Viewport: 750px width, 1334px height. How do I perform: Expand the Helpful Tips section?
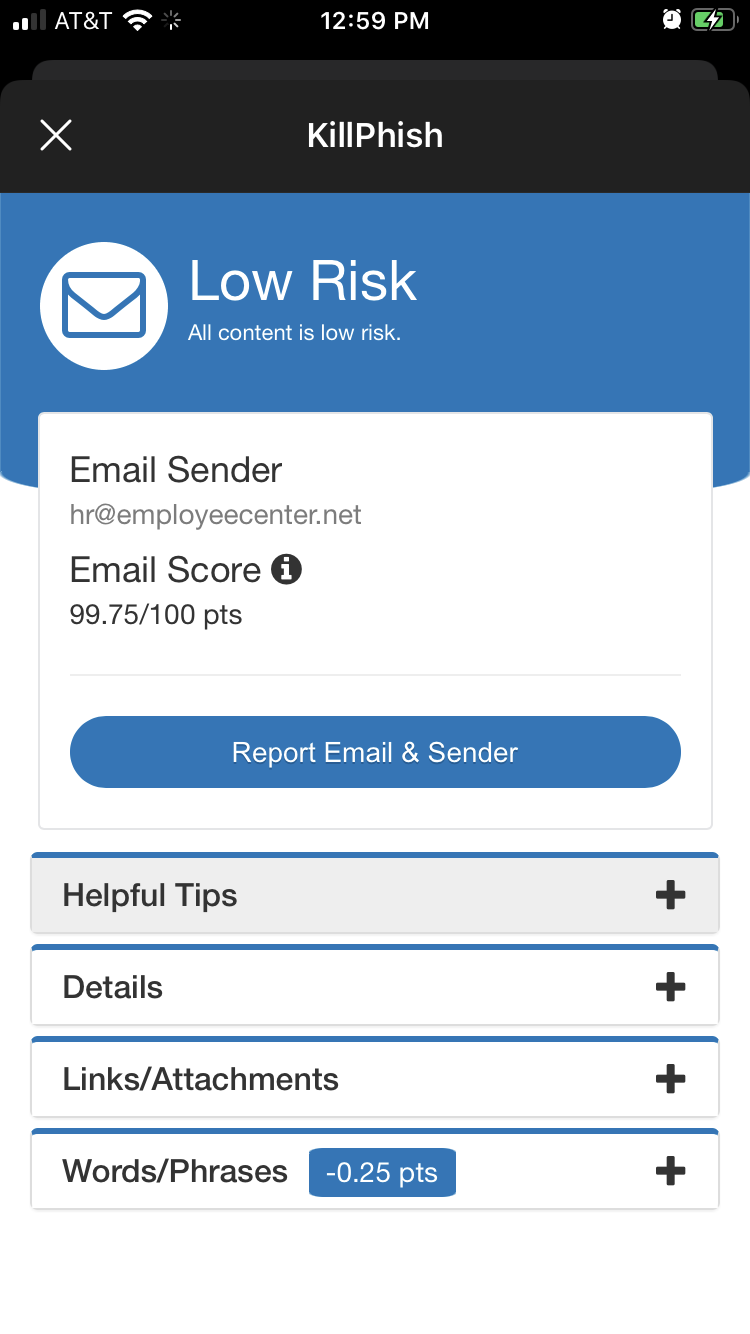pos(669,895)
